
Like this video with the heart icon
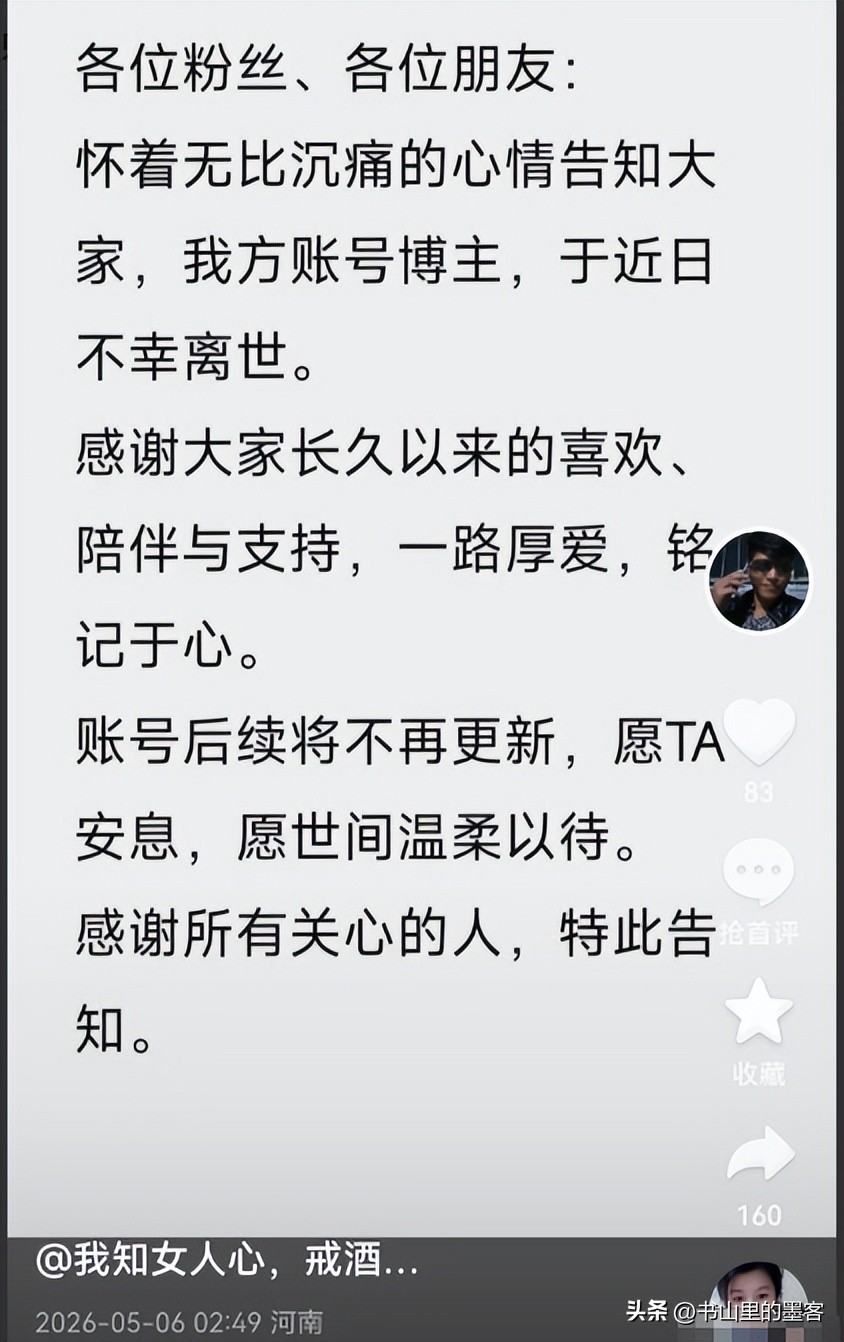[759, 732]
